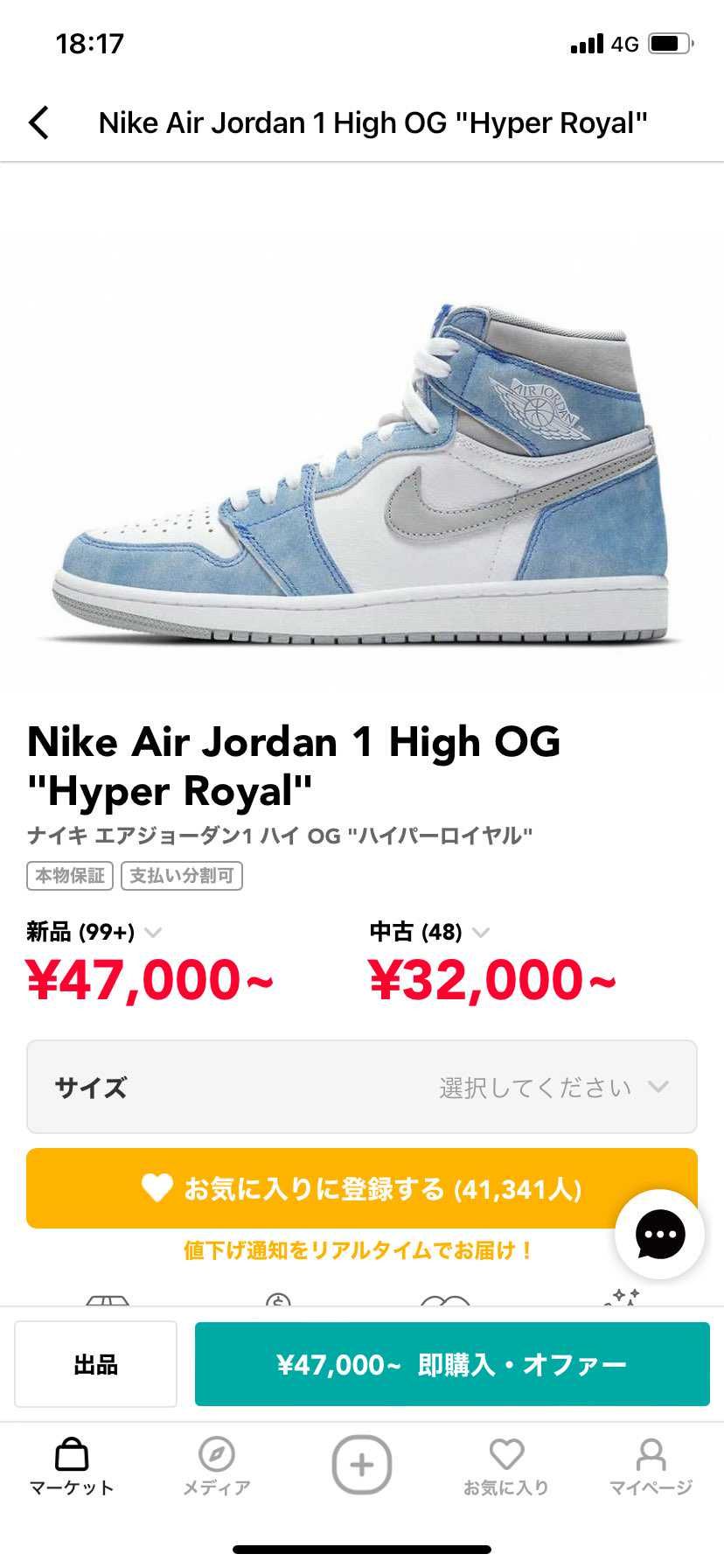Toggle favorite registration for this sneaker

(x=362, y=1188)
